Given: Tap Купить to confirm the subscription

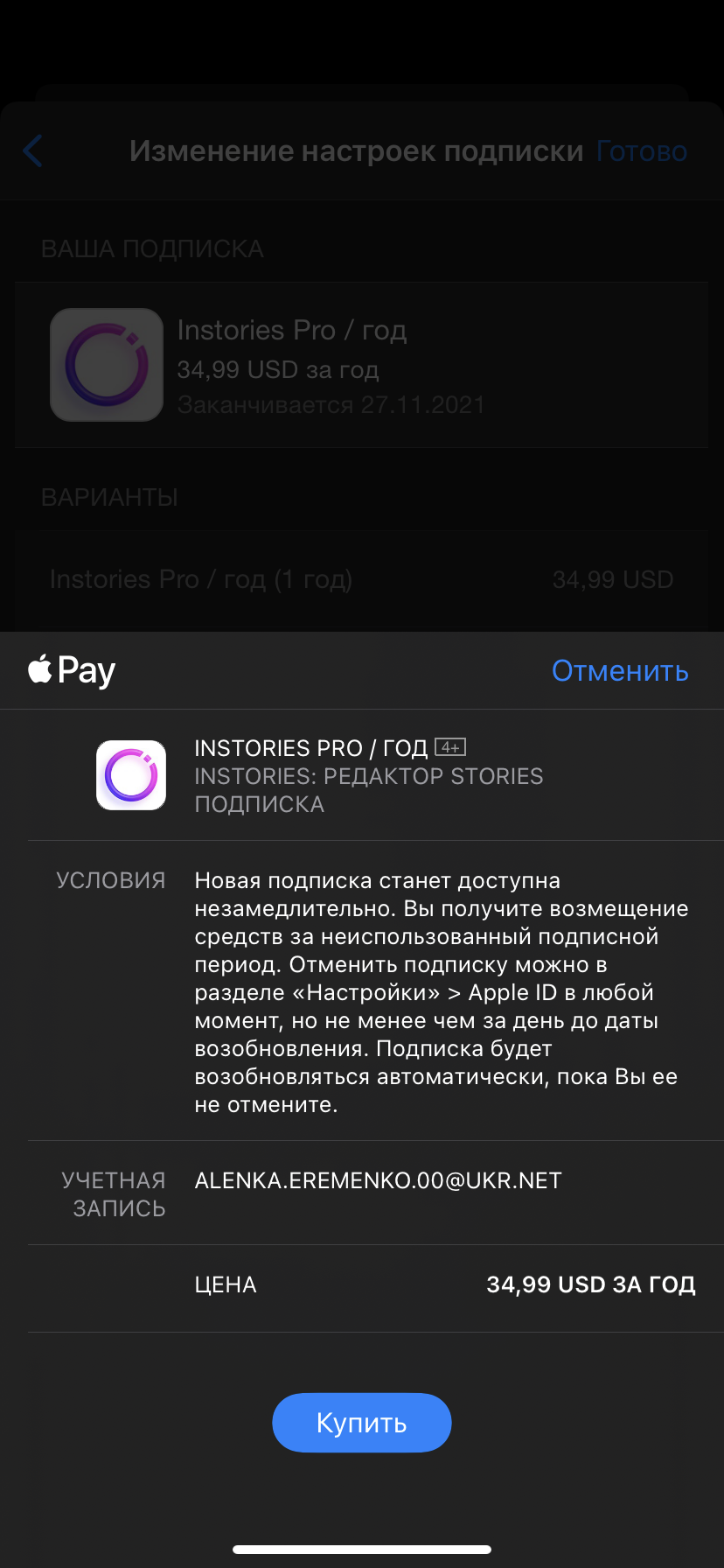Looking at the screenshot, I should point(361,1423).
